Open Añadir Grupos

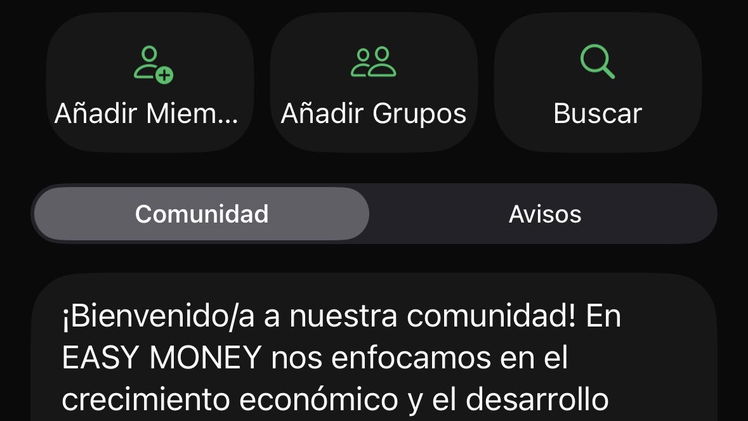[x=374, y=82]
